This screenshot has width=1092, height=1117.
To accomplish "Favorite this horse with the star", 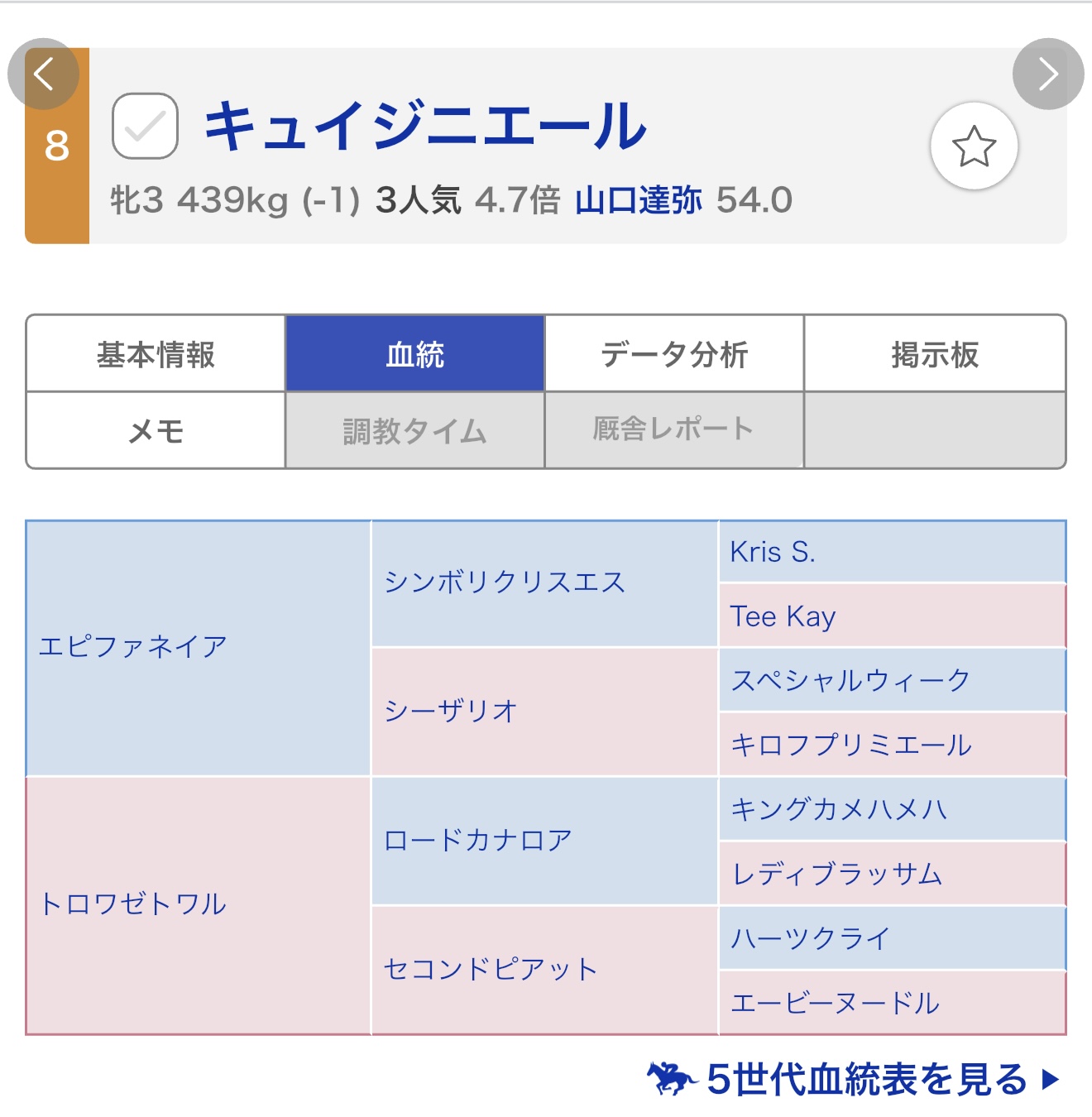I will 974,146.
